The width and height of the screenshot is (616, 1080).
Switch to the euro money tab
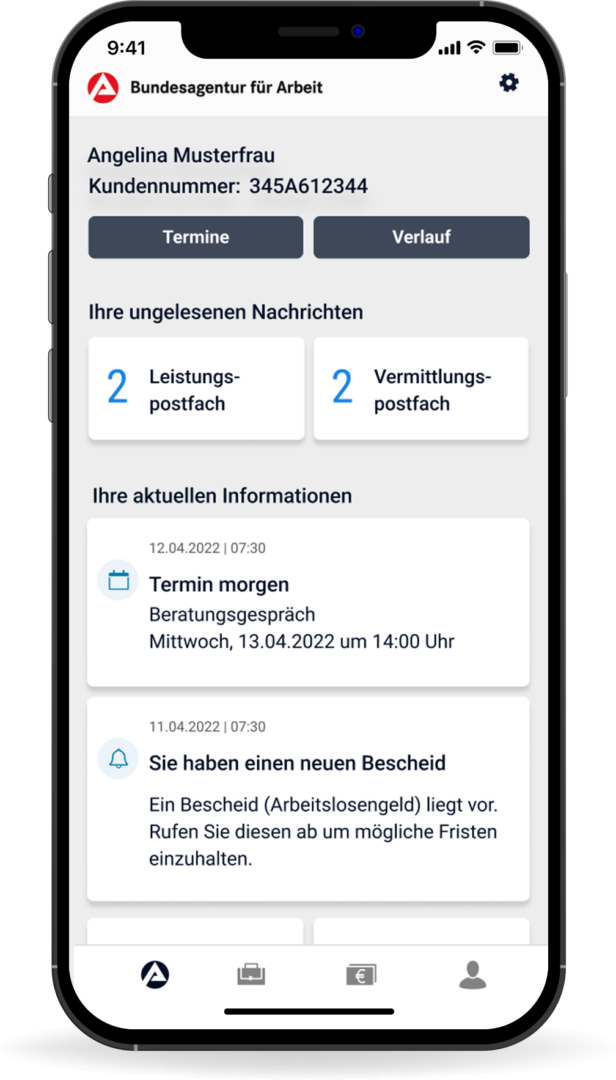pos(361,974)
